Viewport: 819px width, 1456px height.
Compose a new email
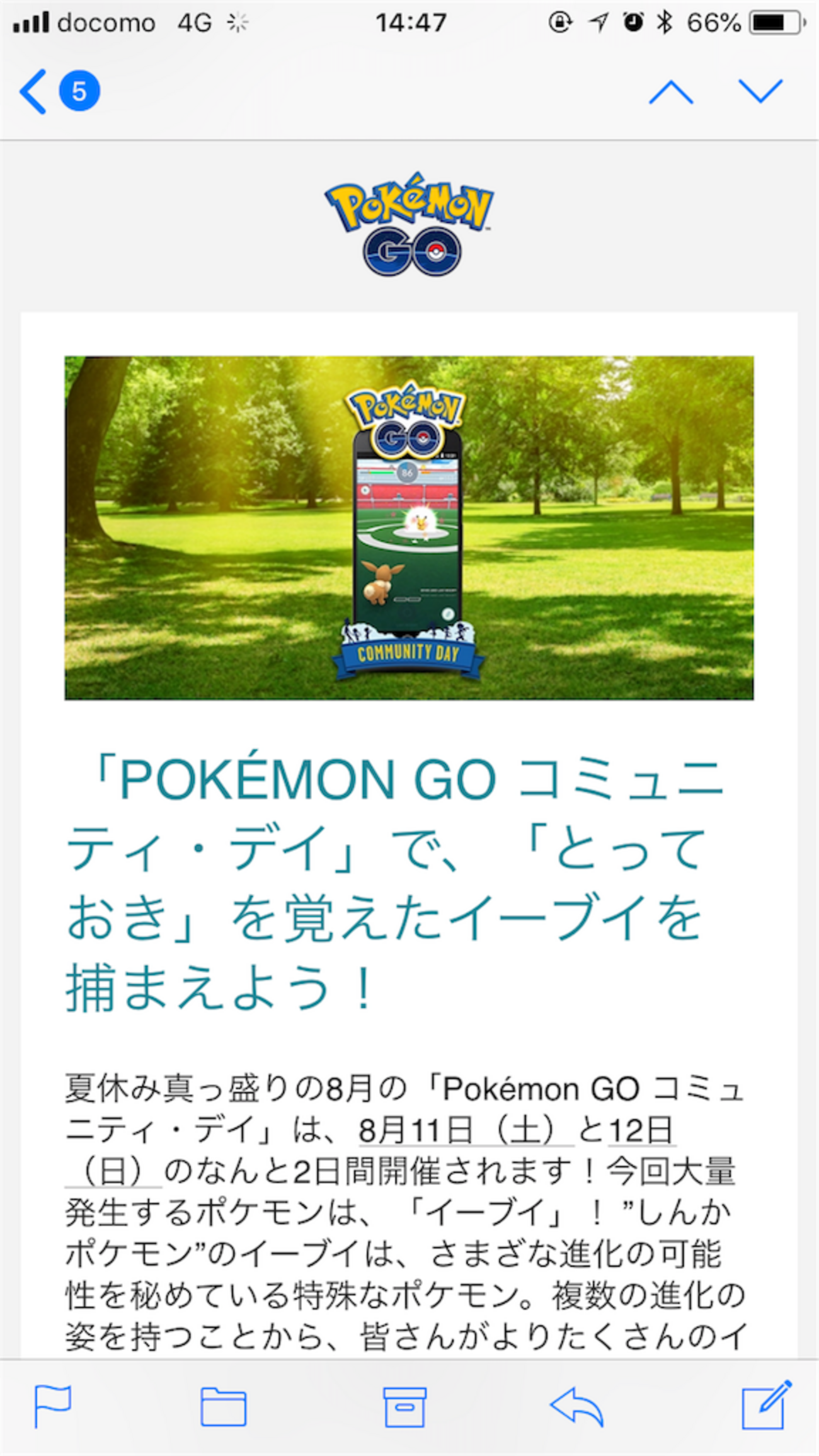(766, 1405)
